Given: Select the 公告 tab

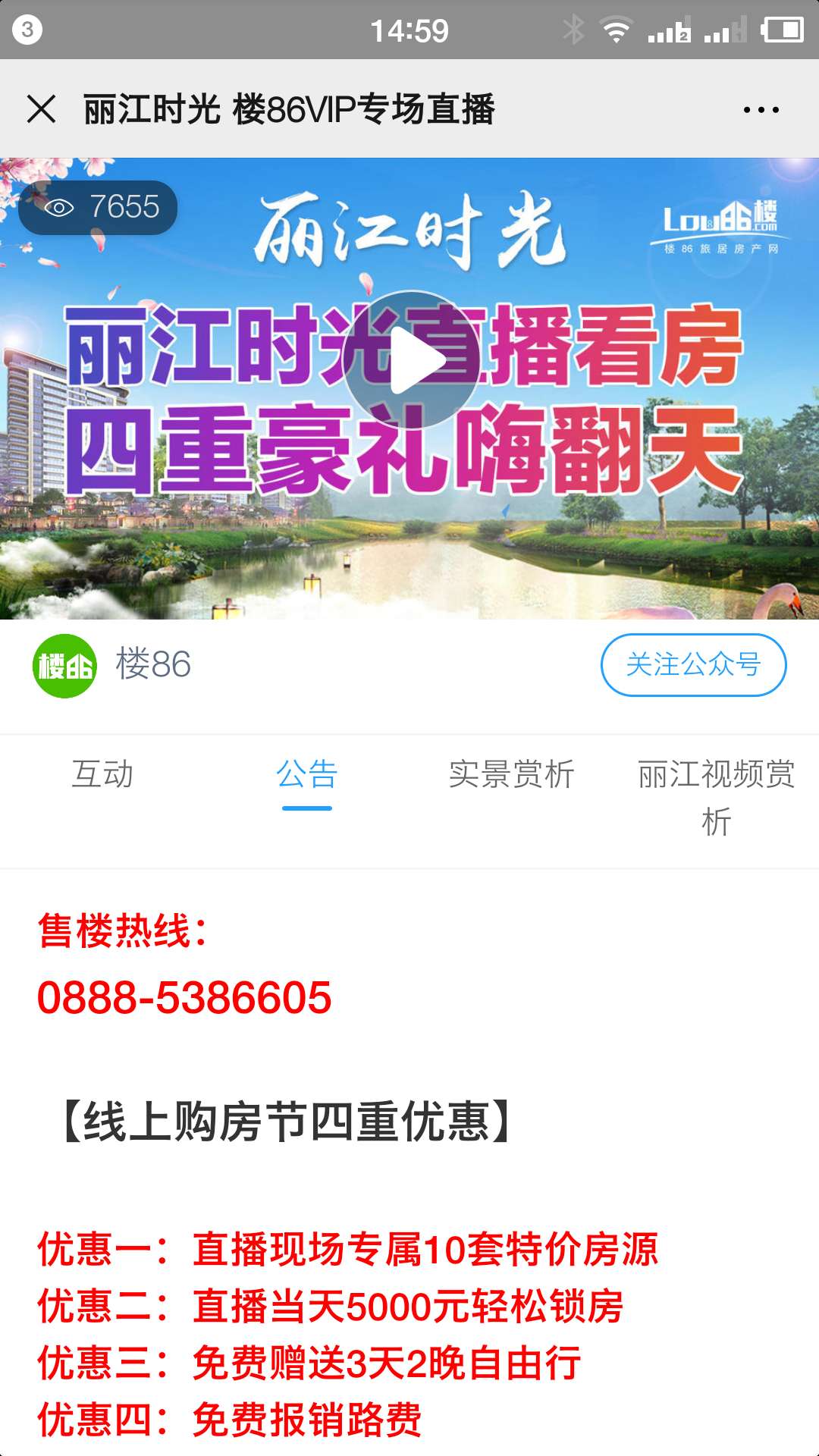Looking at the screenshot, I should (306, 775).
